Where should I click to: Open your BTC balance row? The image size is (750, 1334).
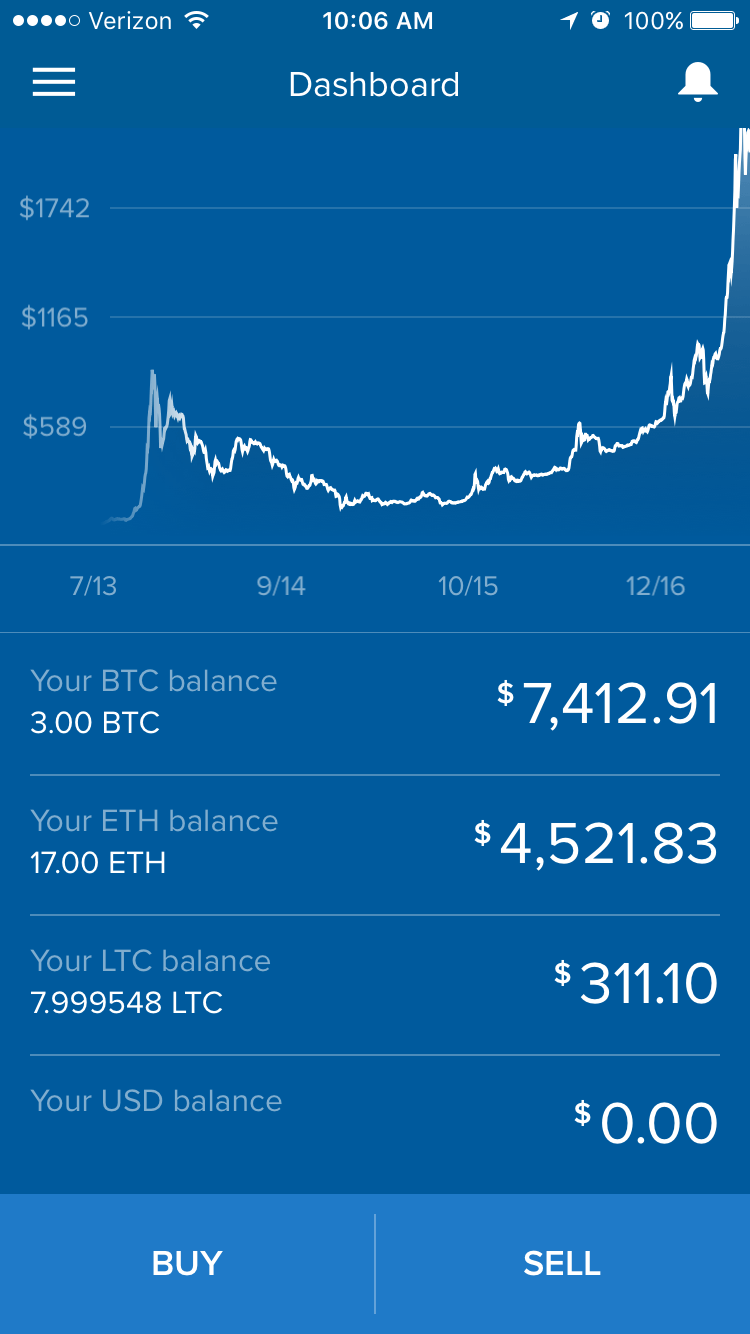click(375, 703)
